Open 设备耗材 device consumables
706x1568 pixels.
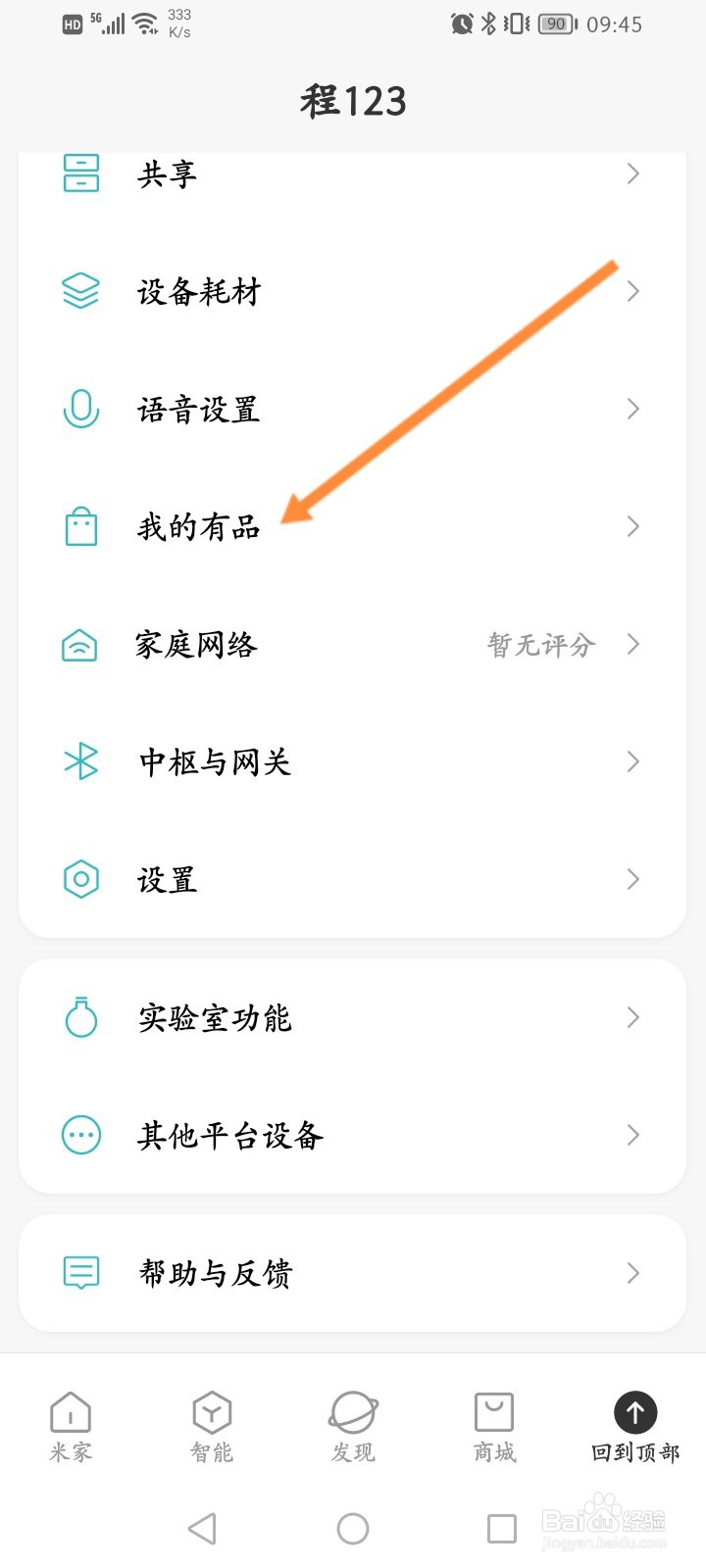[x=351, y=291]
